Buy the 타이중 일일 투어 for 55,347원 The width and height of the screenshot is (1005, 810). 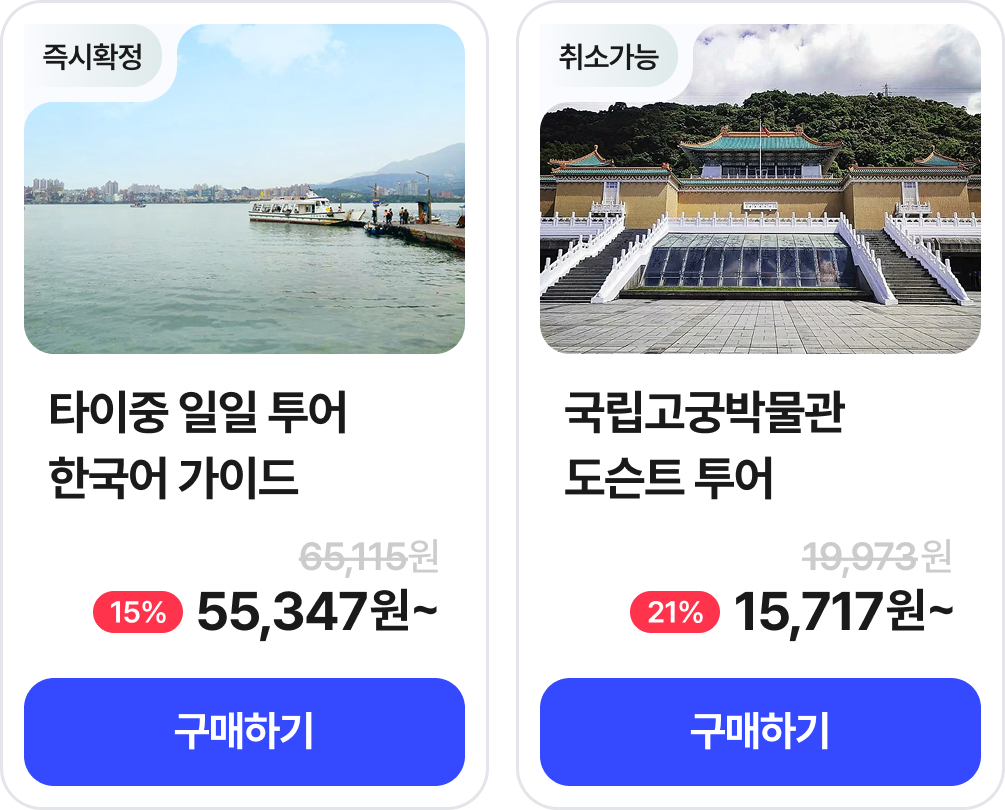(x=244, y=732)
